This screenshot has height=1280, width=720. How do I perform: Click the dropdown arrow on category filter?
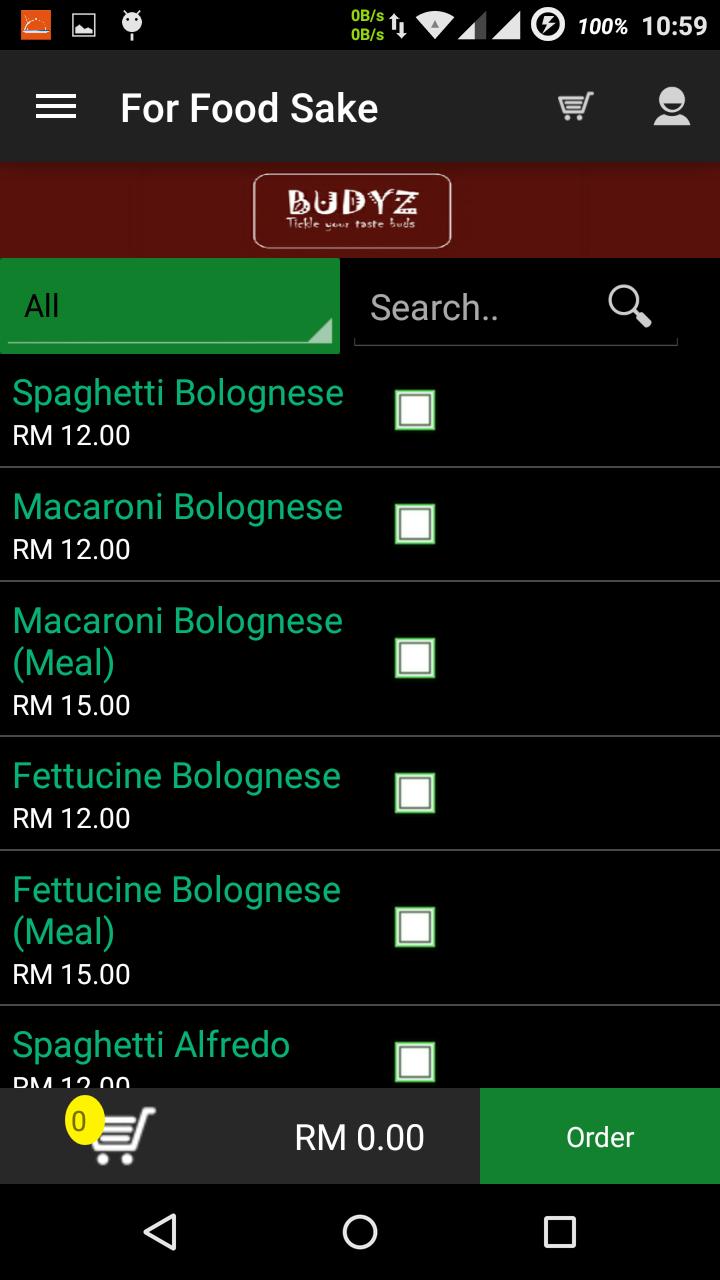(x=323, y=330)
